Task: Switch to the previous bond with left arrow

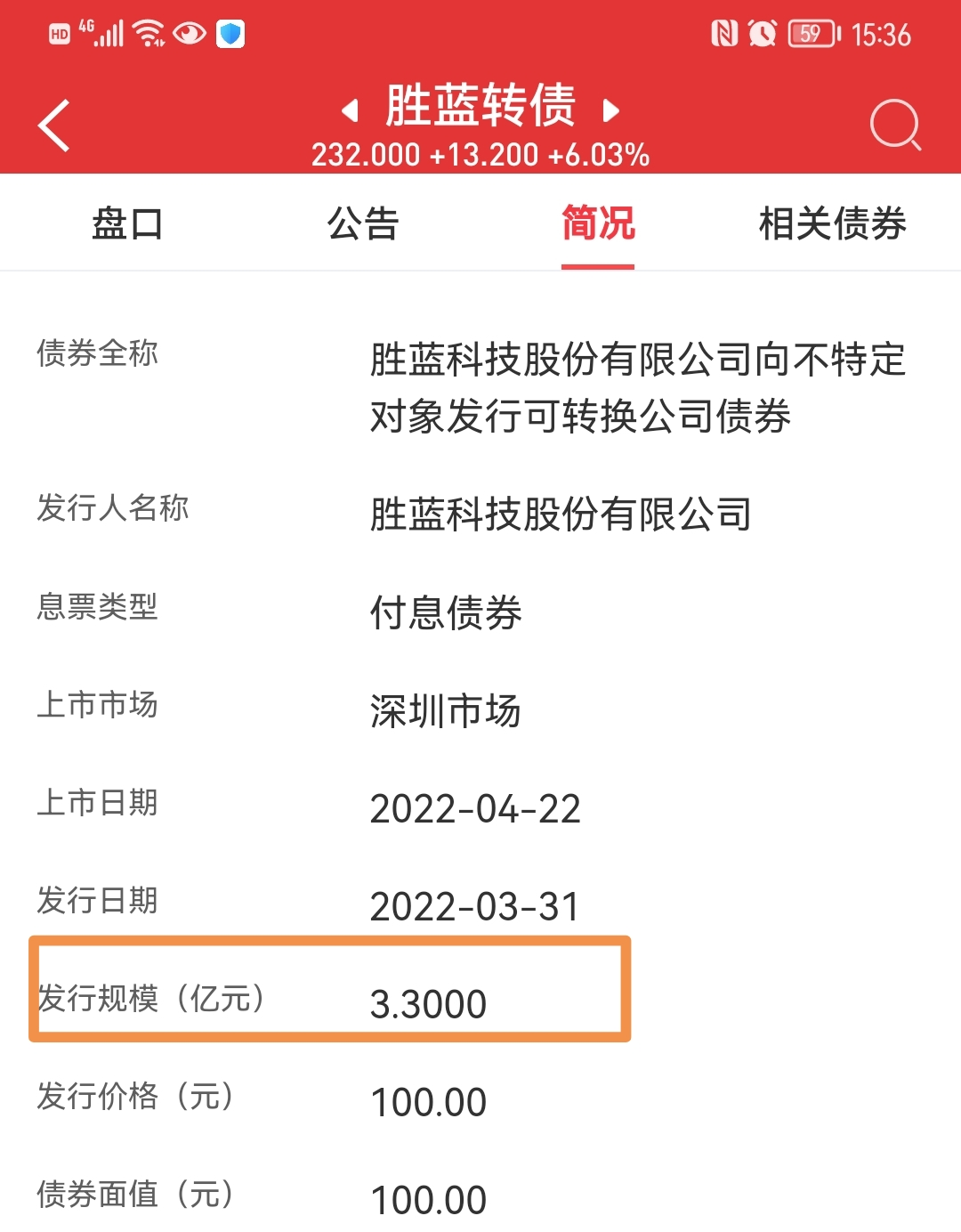Action: tap(350, 110)
